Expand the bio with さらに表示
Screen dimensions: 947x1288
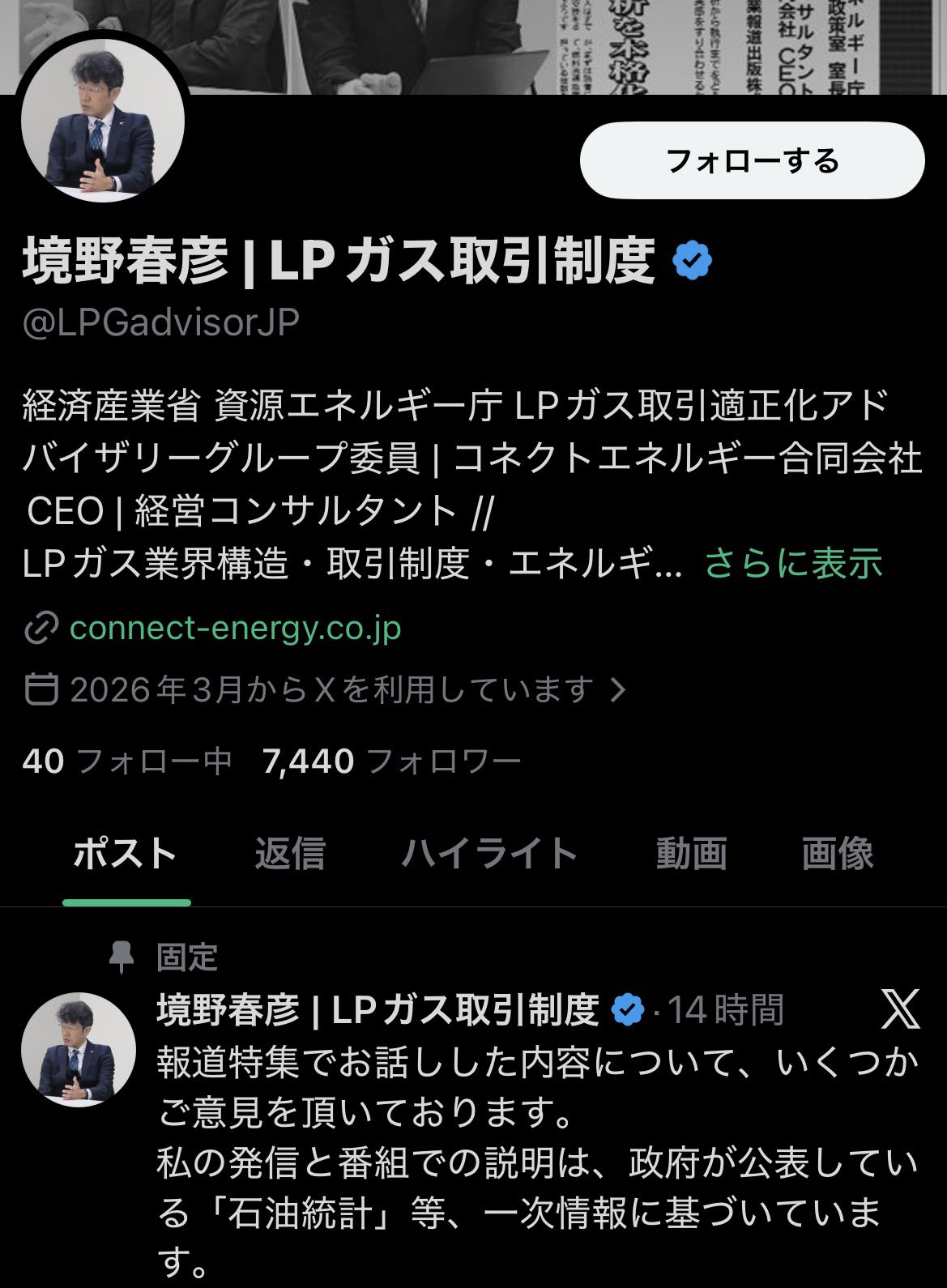pyautogui.click(x=793, y=563)
